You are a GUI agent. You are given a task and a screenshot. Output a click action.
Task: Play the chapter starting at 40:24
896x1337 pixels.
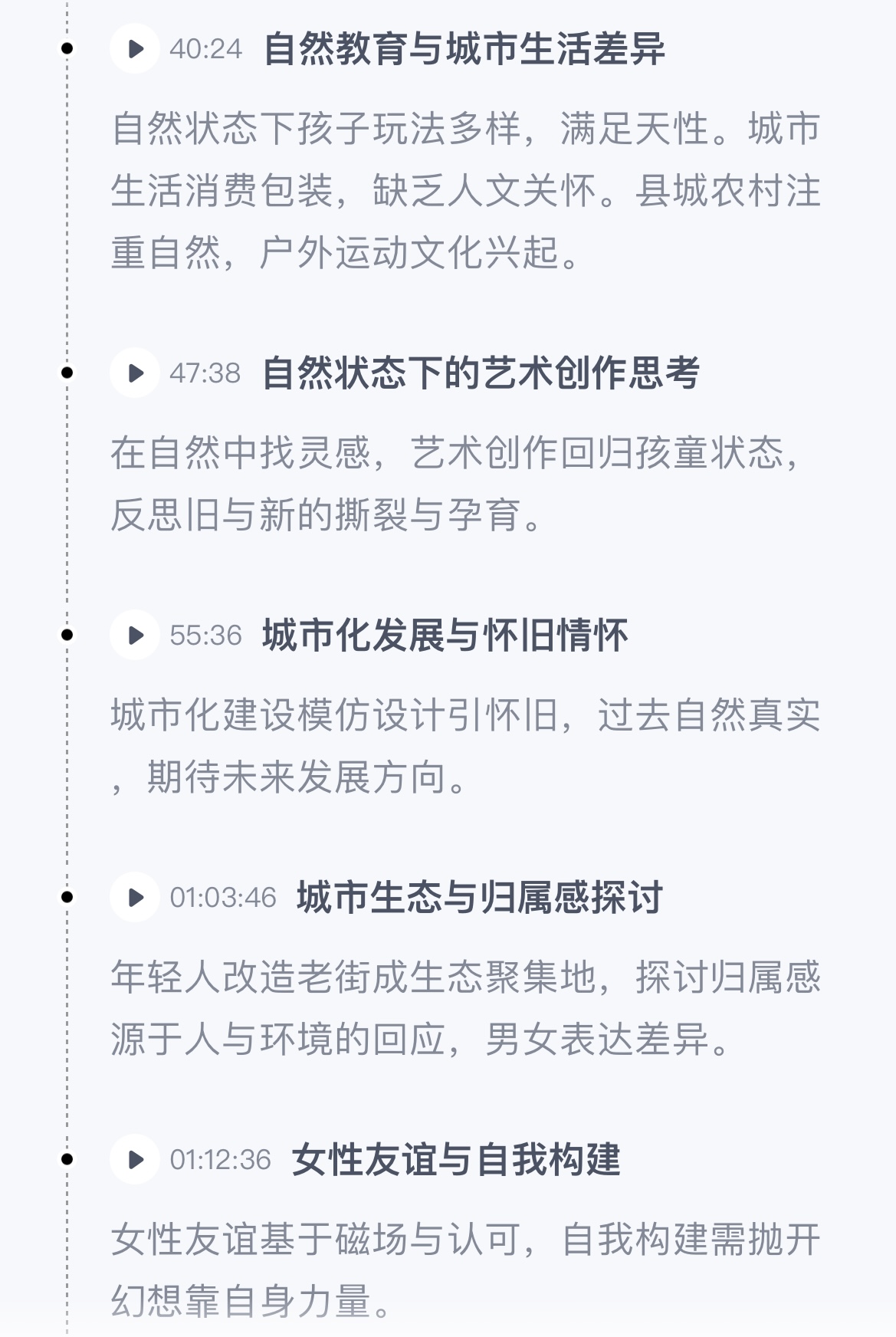tap(135, 49)
